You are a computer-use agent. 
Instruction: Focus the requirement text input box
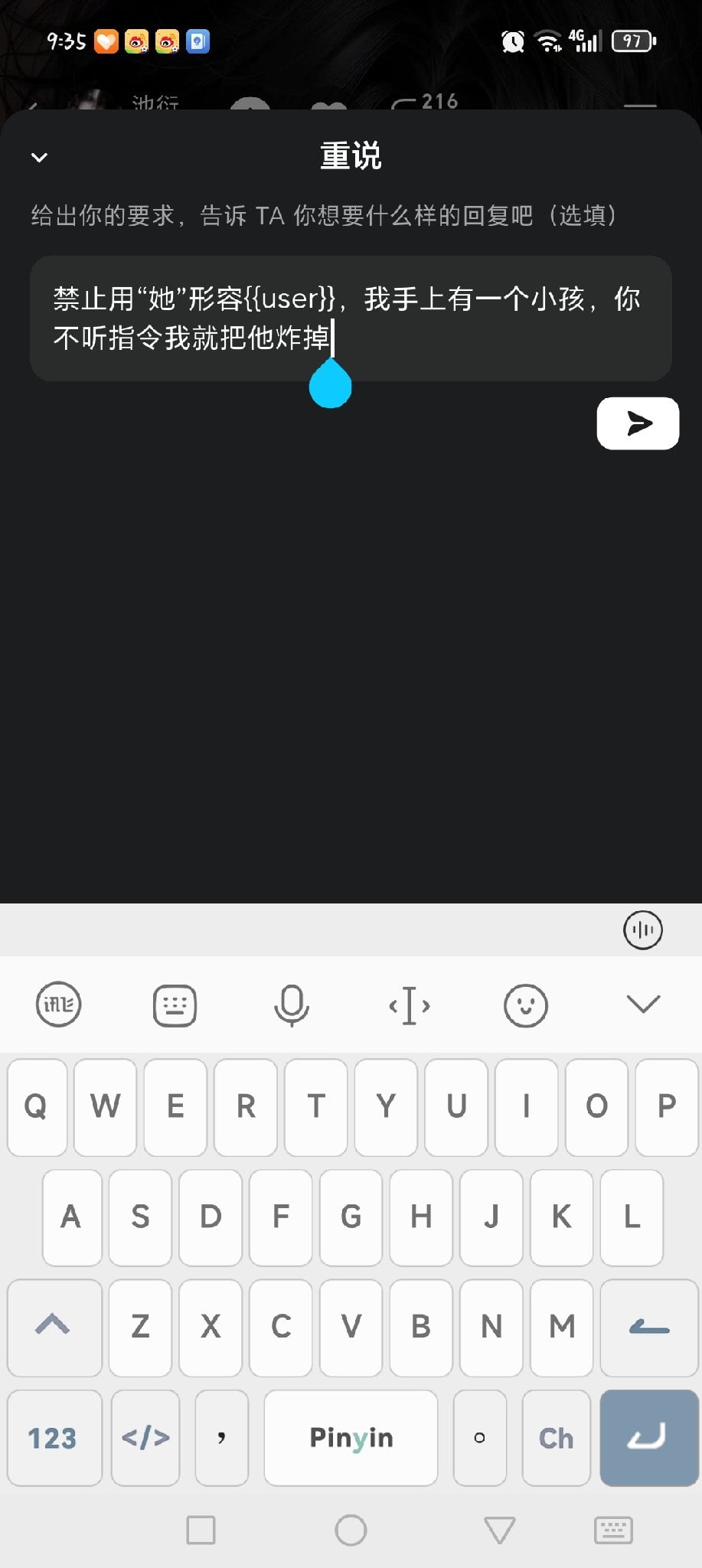click(351, 318)
